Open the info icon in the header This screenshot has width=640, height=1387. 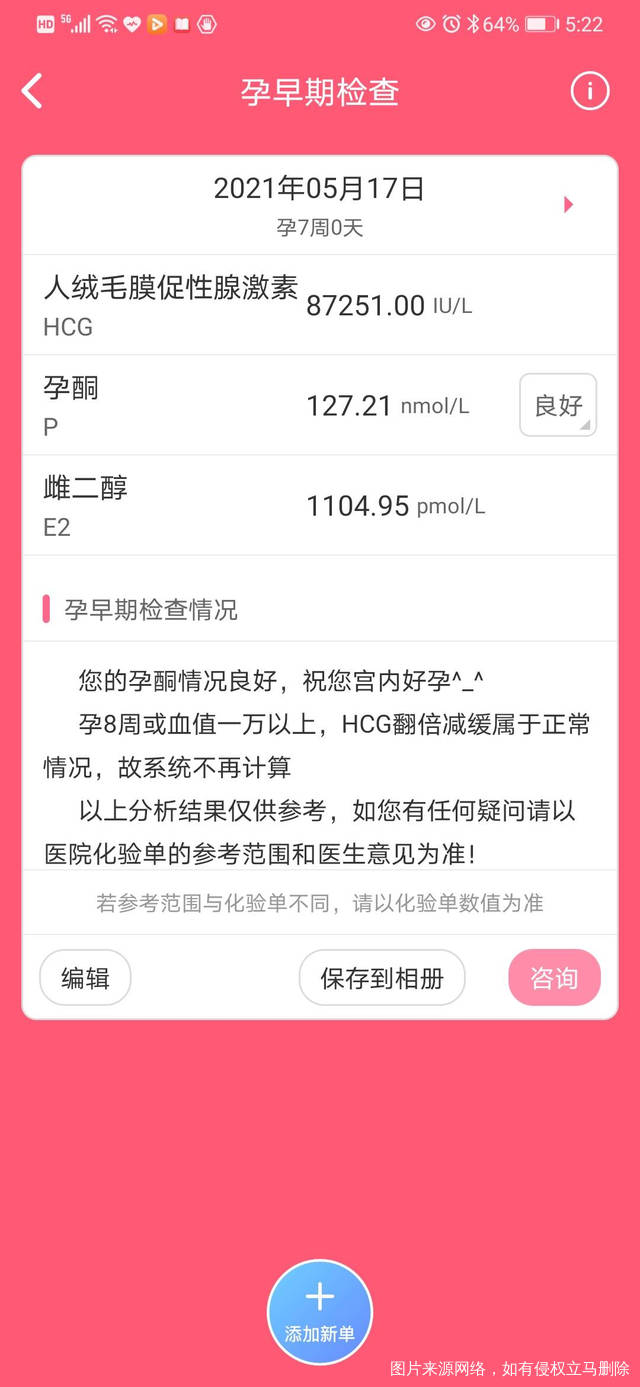coord(589,91)
